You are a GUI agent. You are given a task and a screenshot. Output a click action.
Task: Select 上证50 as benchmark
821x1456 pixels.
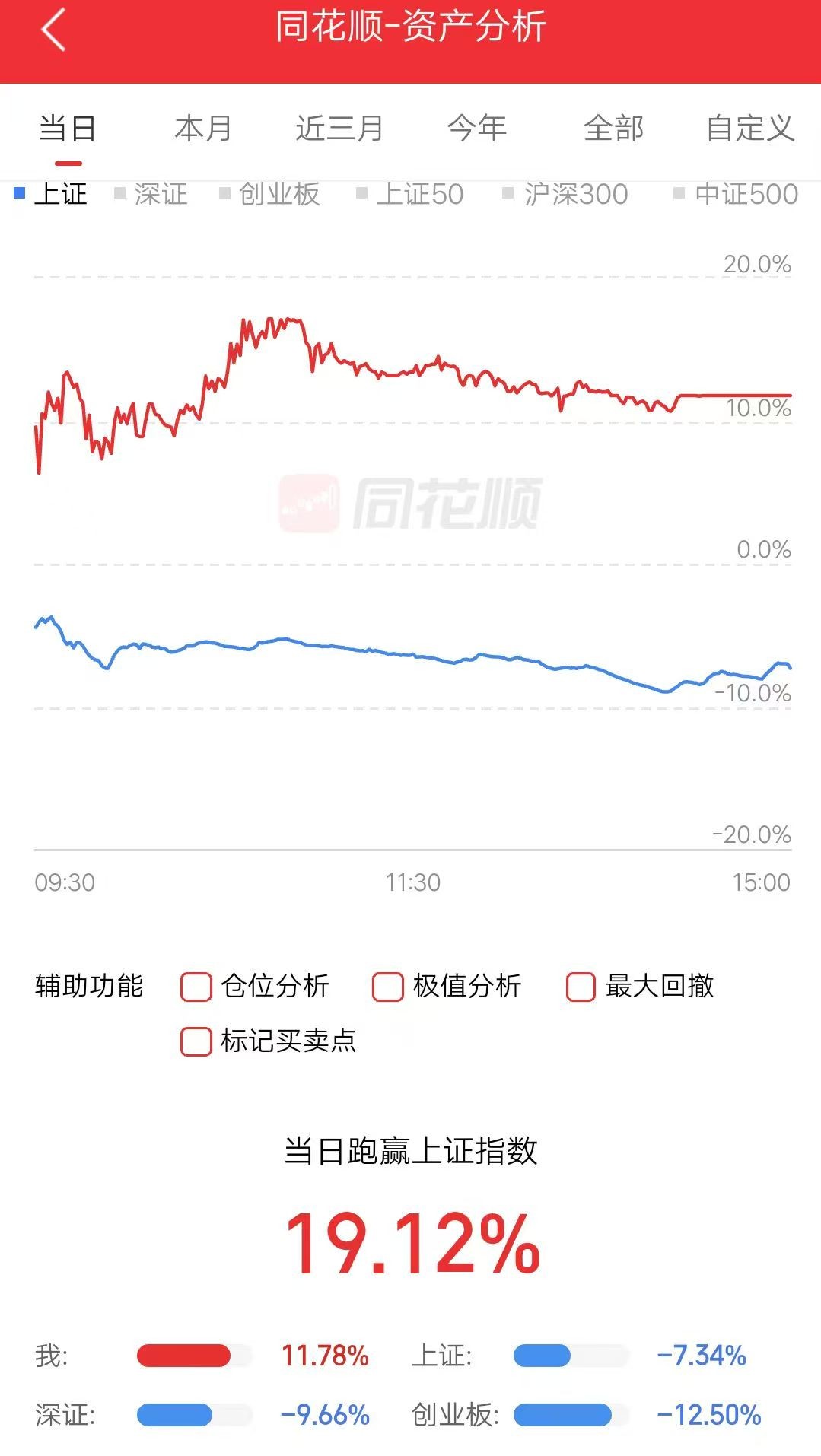(411, 194)
